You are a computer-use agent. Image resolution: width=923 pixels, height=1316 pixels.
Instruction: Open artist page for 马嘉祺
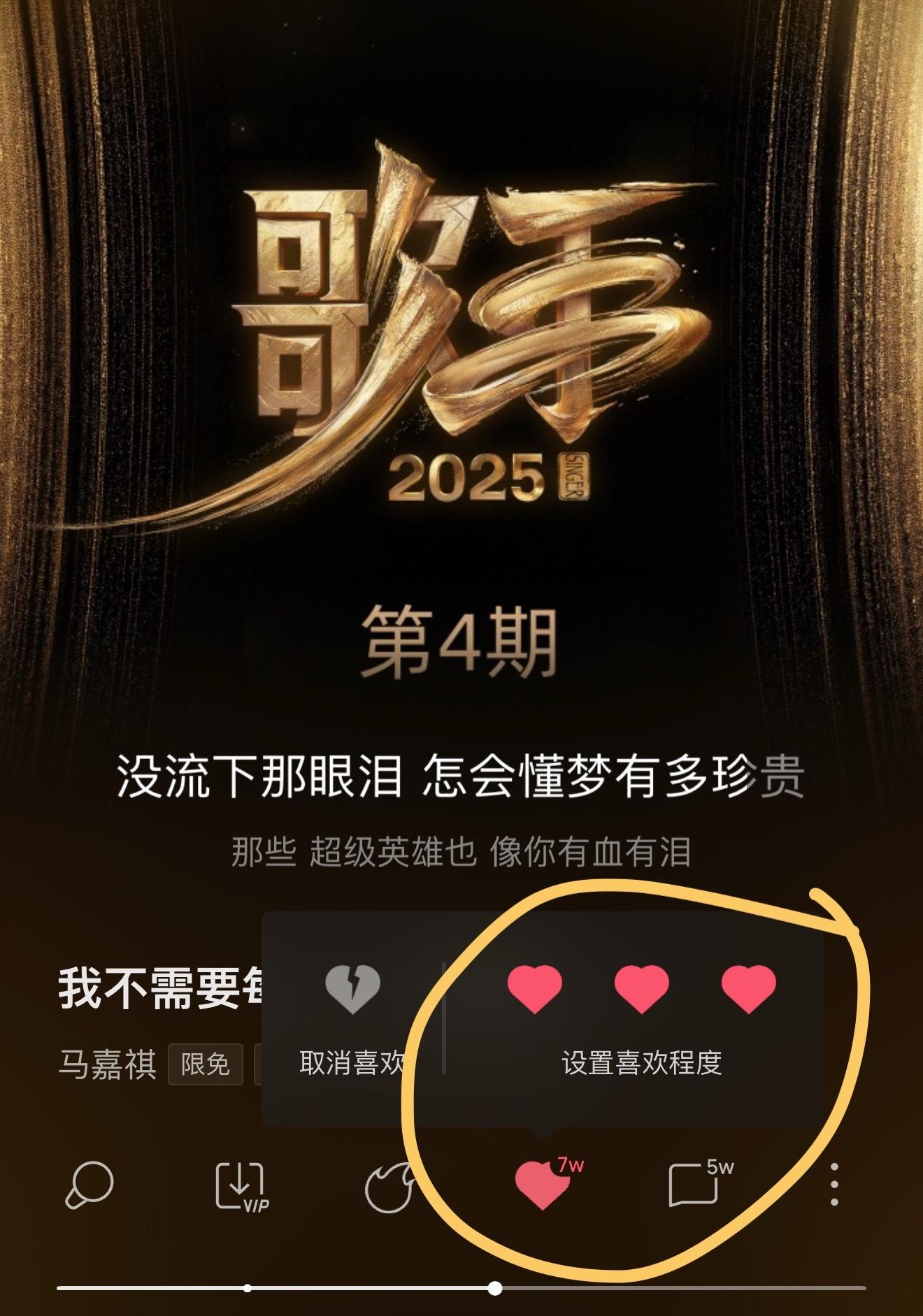tap(107, 1064)
